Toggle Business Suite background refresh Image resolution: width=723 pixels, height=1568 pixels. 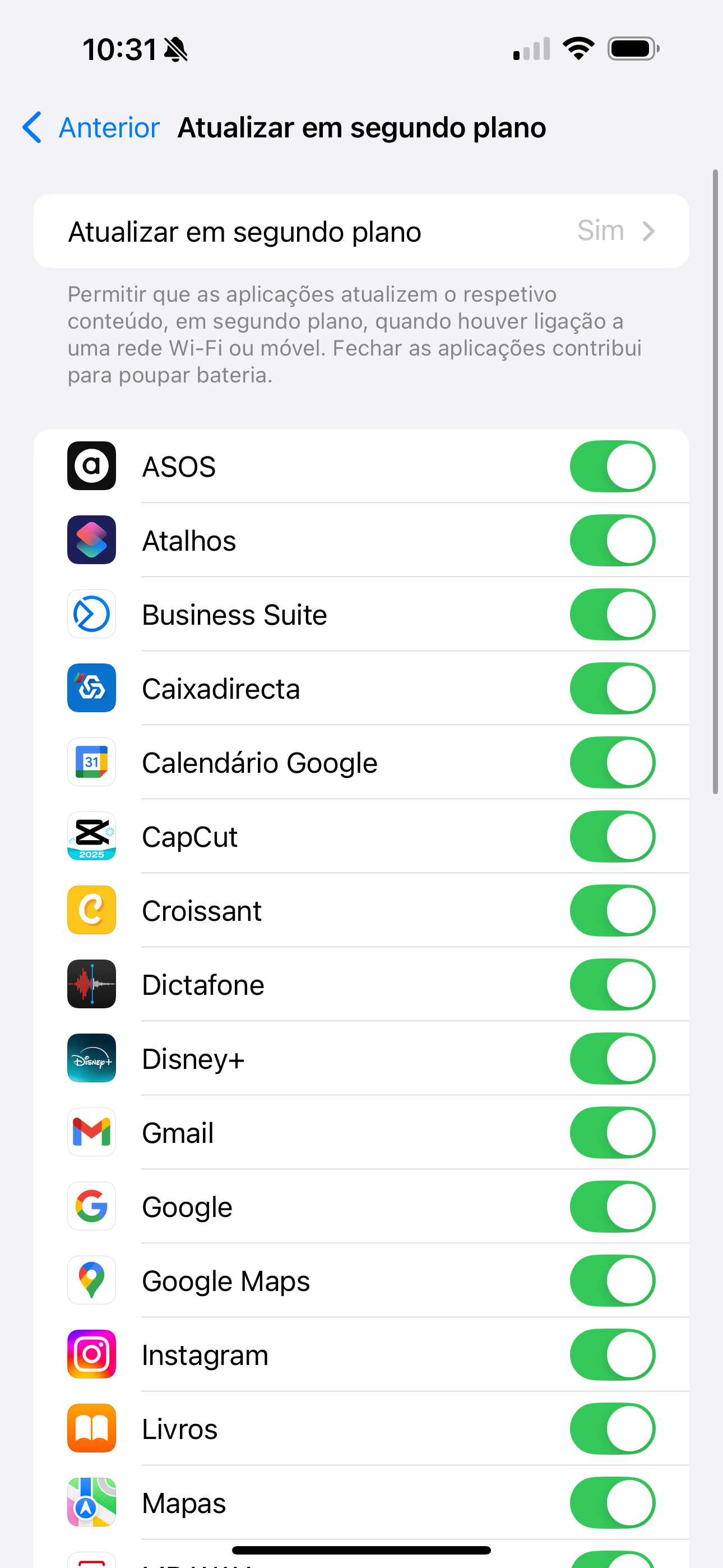click(612, 614)
